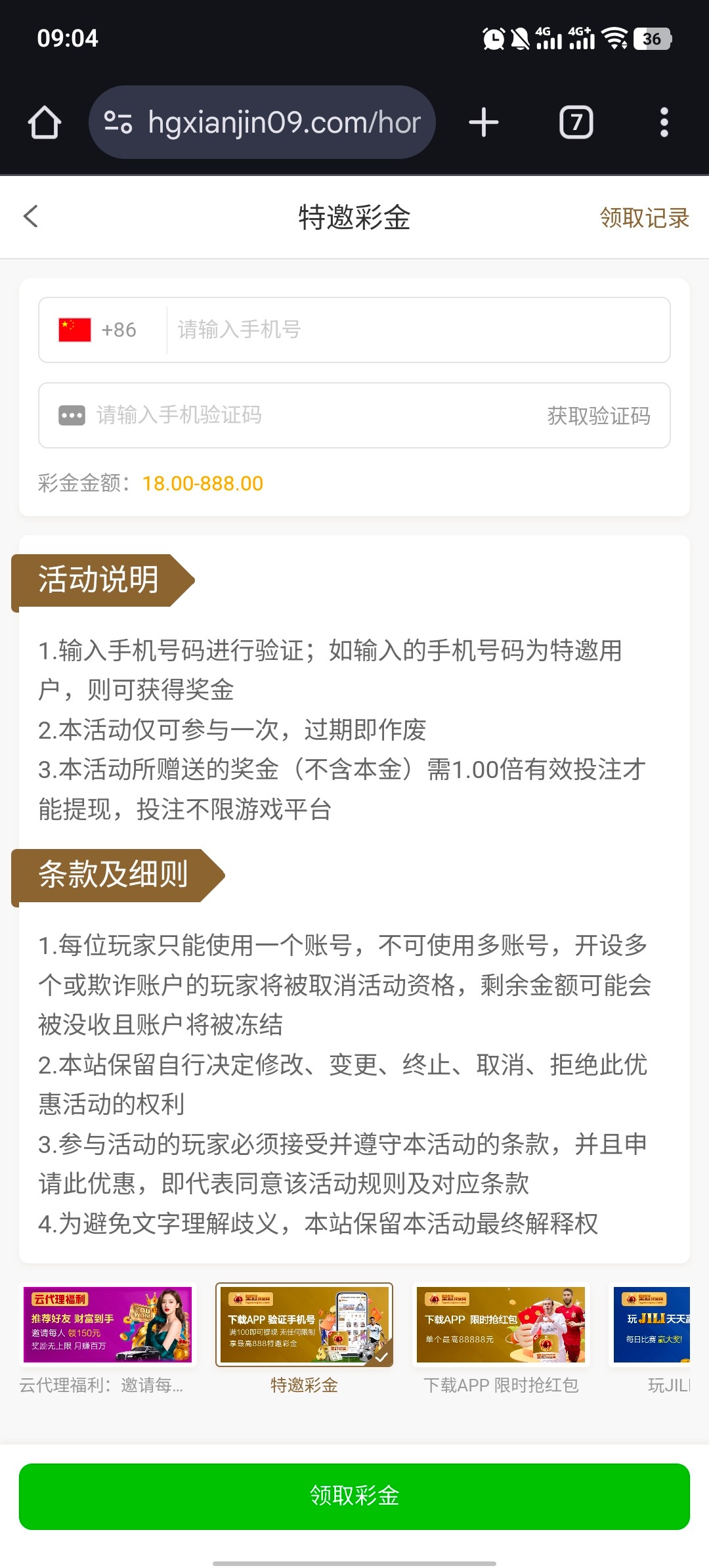Screen dimensions: 709x1568
Task: Show the 7 open browser tabs
Action: 576,123
